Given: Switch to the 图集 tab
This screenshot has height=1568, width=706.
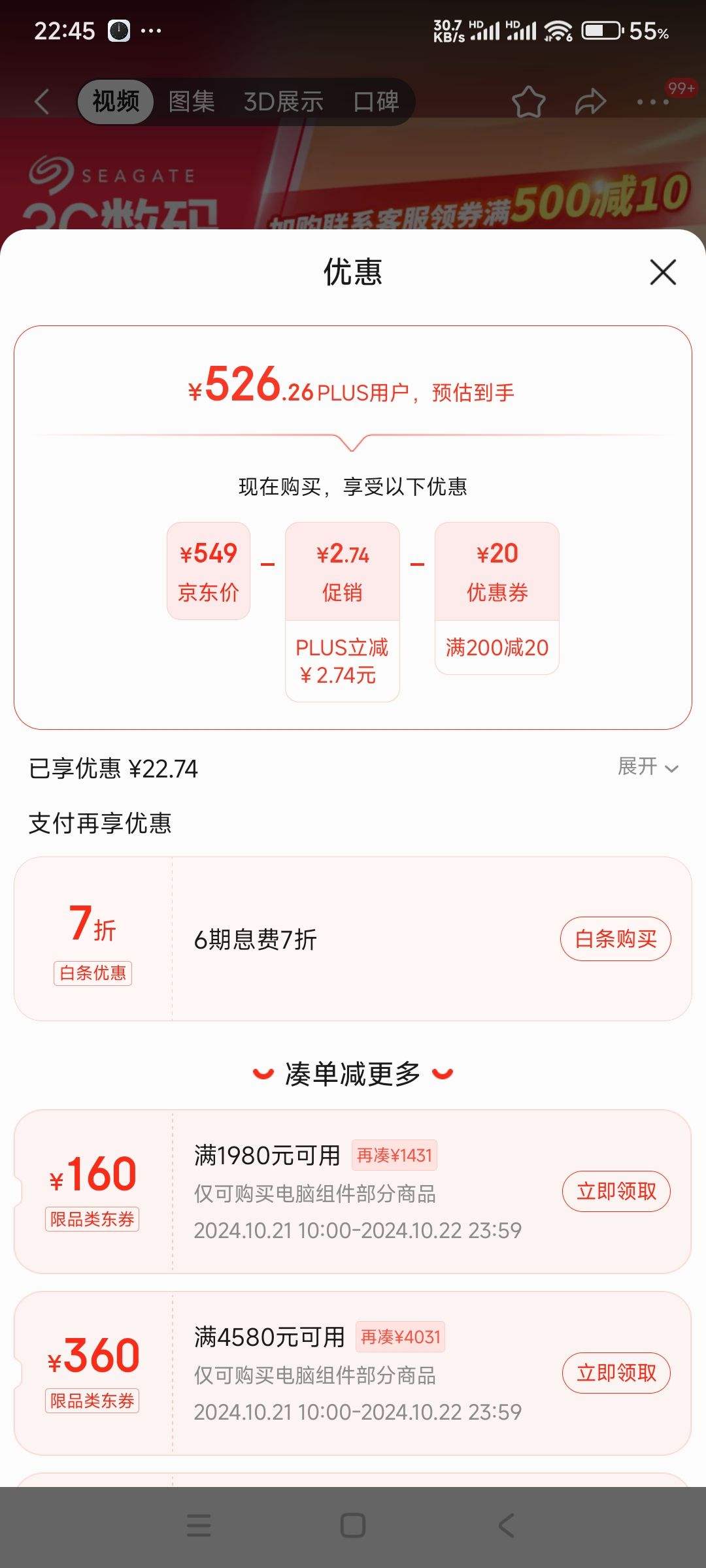Looking at the screenshot, I should coord(192,101).
